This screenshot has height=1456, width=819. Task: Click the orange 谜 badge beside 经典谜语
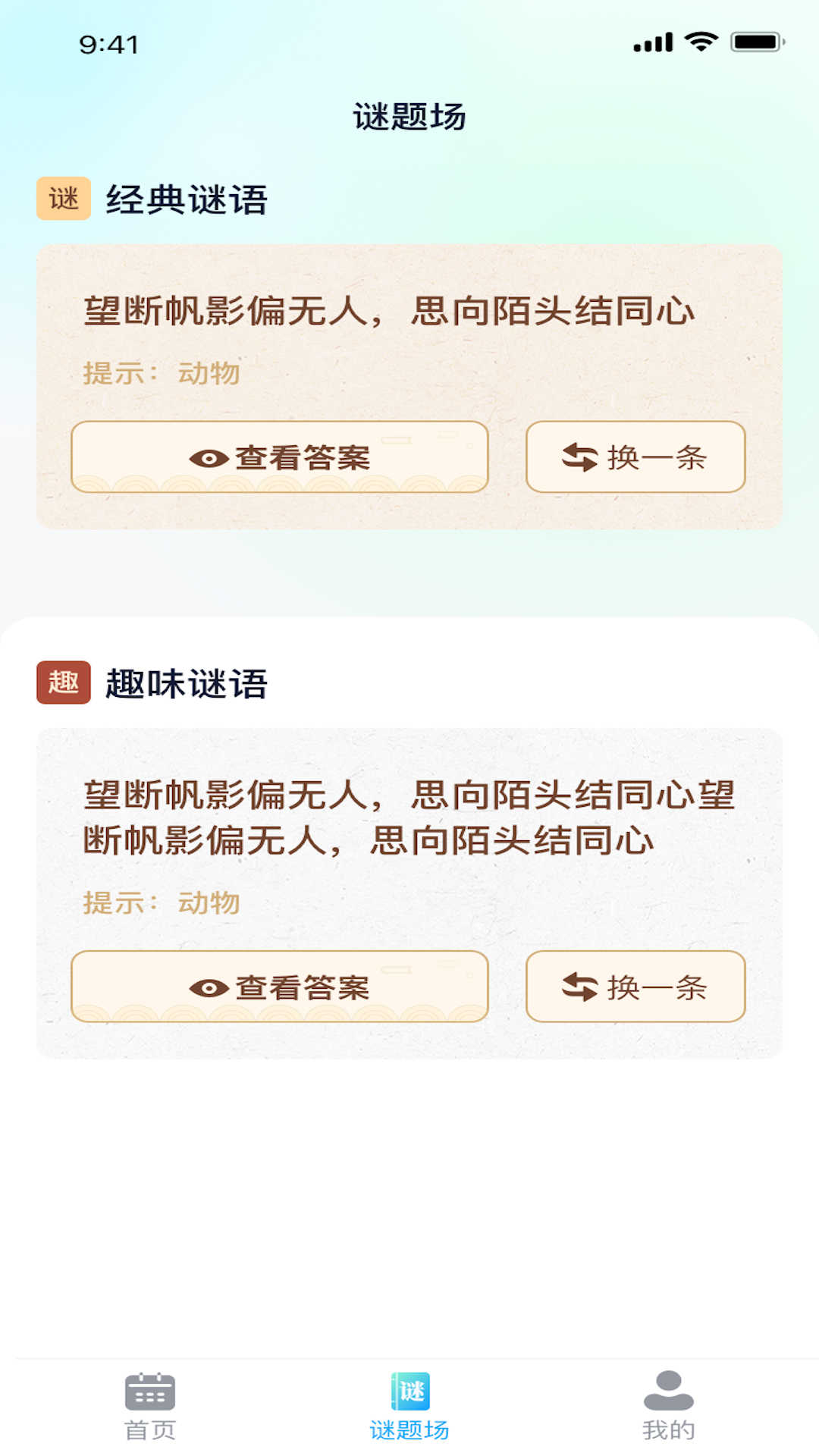64,197
